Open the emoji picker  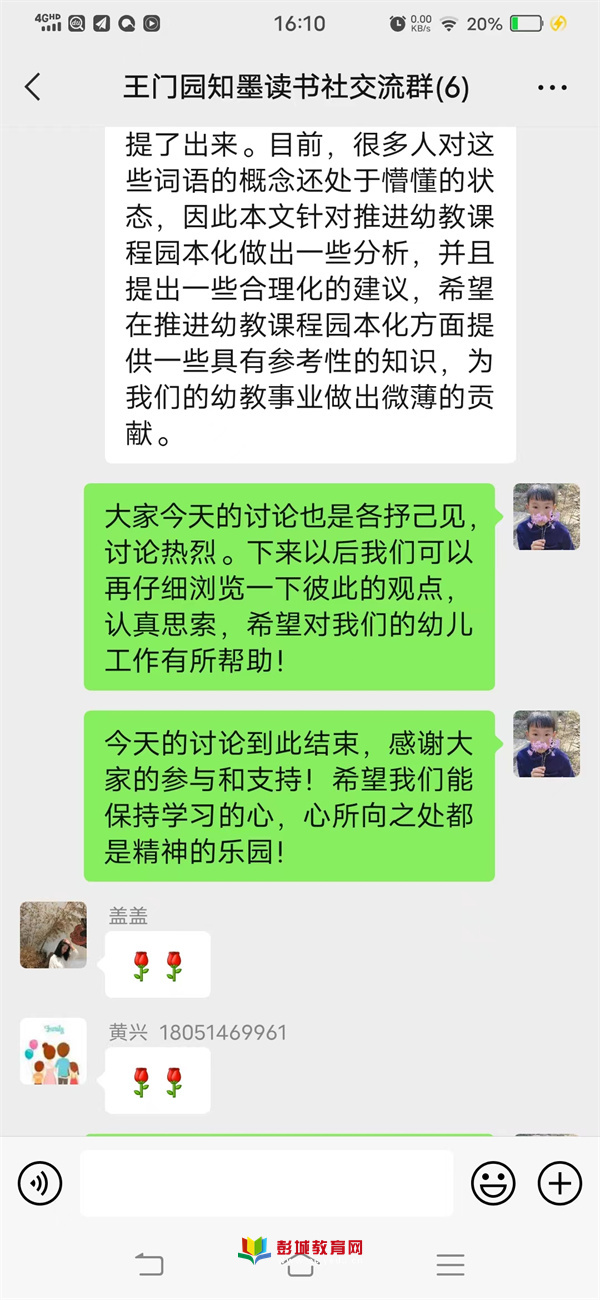(x=493, y=1184)
